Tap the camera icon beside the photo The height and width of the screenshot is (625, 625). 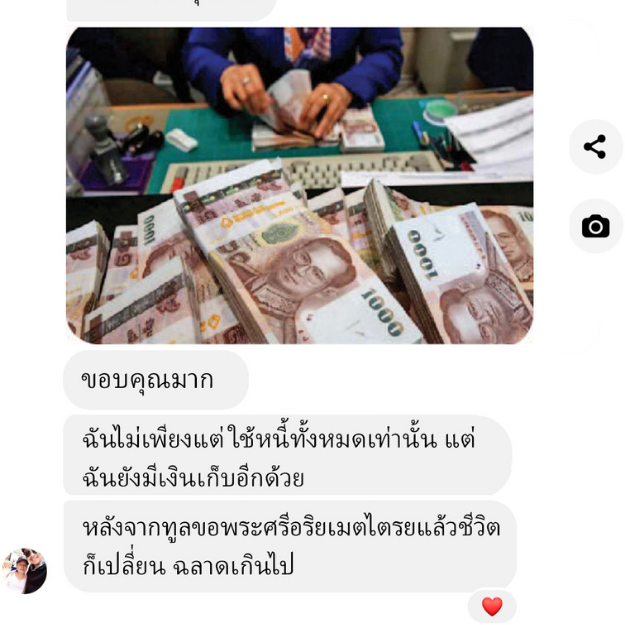(595, 226)
